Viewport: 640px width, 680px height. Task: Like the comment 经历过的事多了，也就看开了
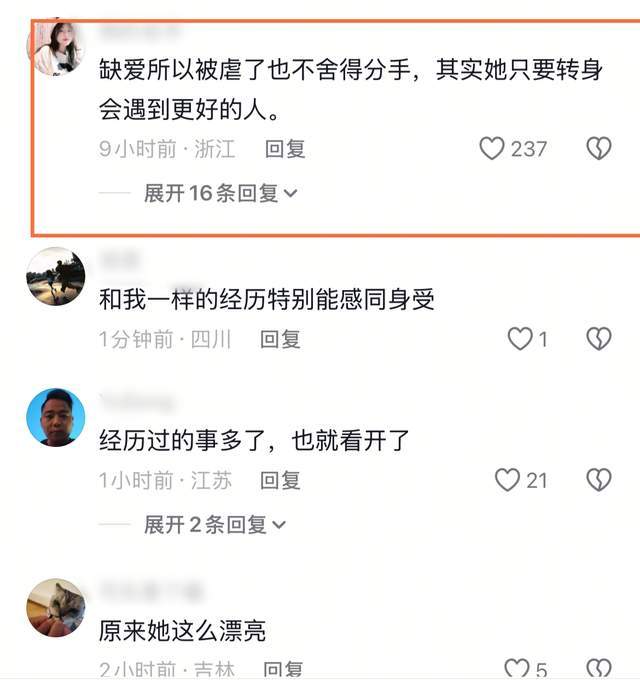(508, 480)
